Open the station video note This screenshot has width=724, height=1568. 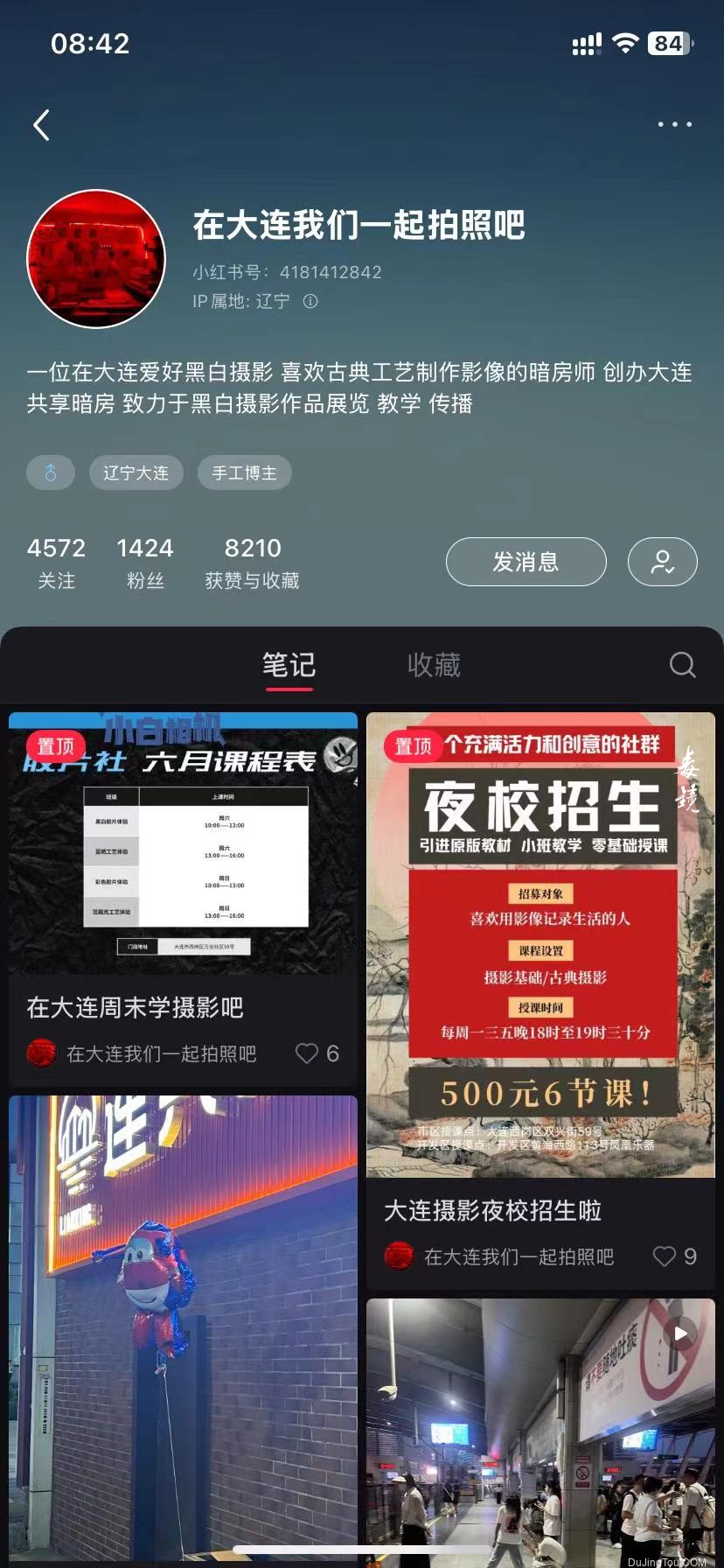click(540, 1426)
